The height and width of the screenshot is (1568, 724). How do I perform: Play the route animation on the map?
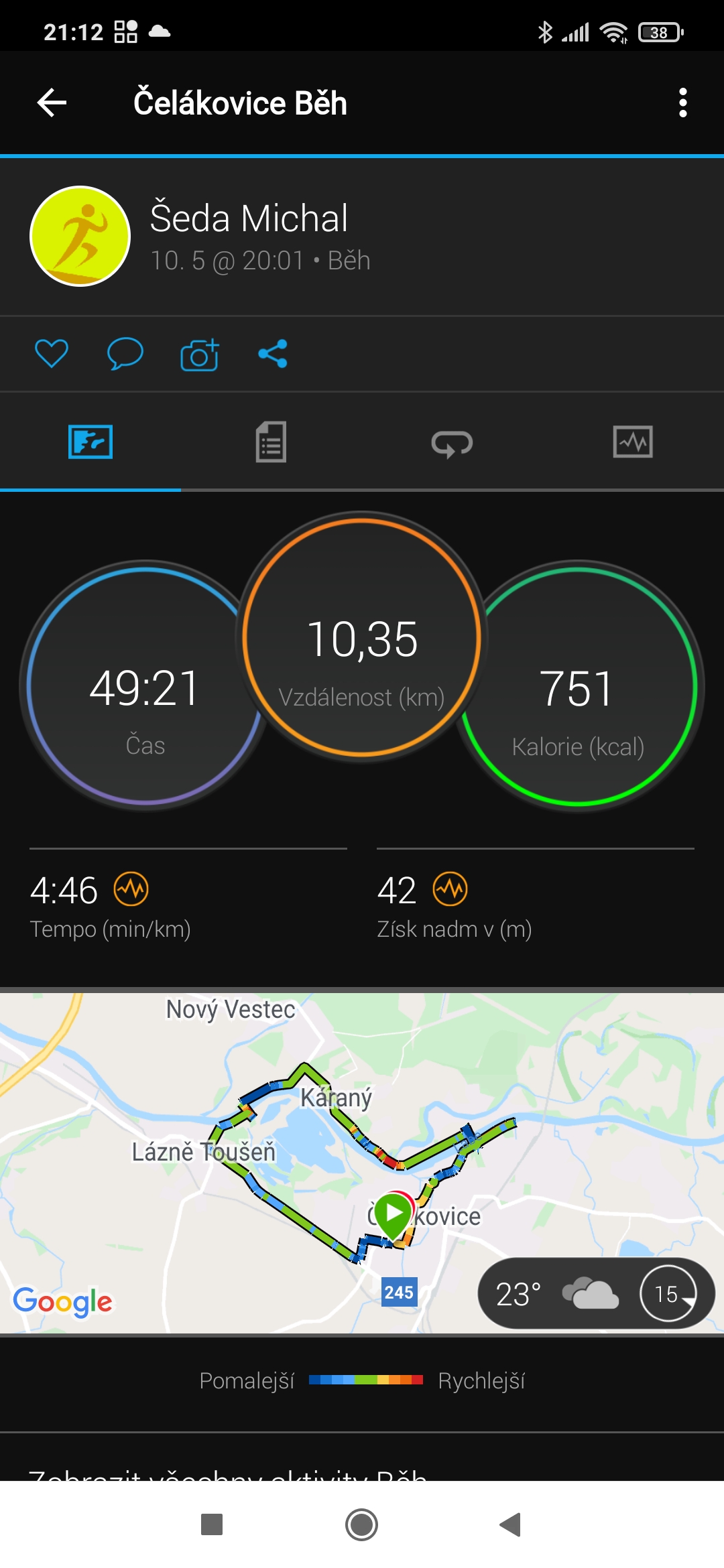point(394,1213)
